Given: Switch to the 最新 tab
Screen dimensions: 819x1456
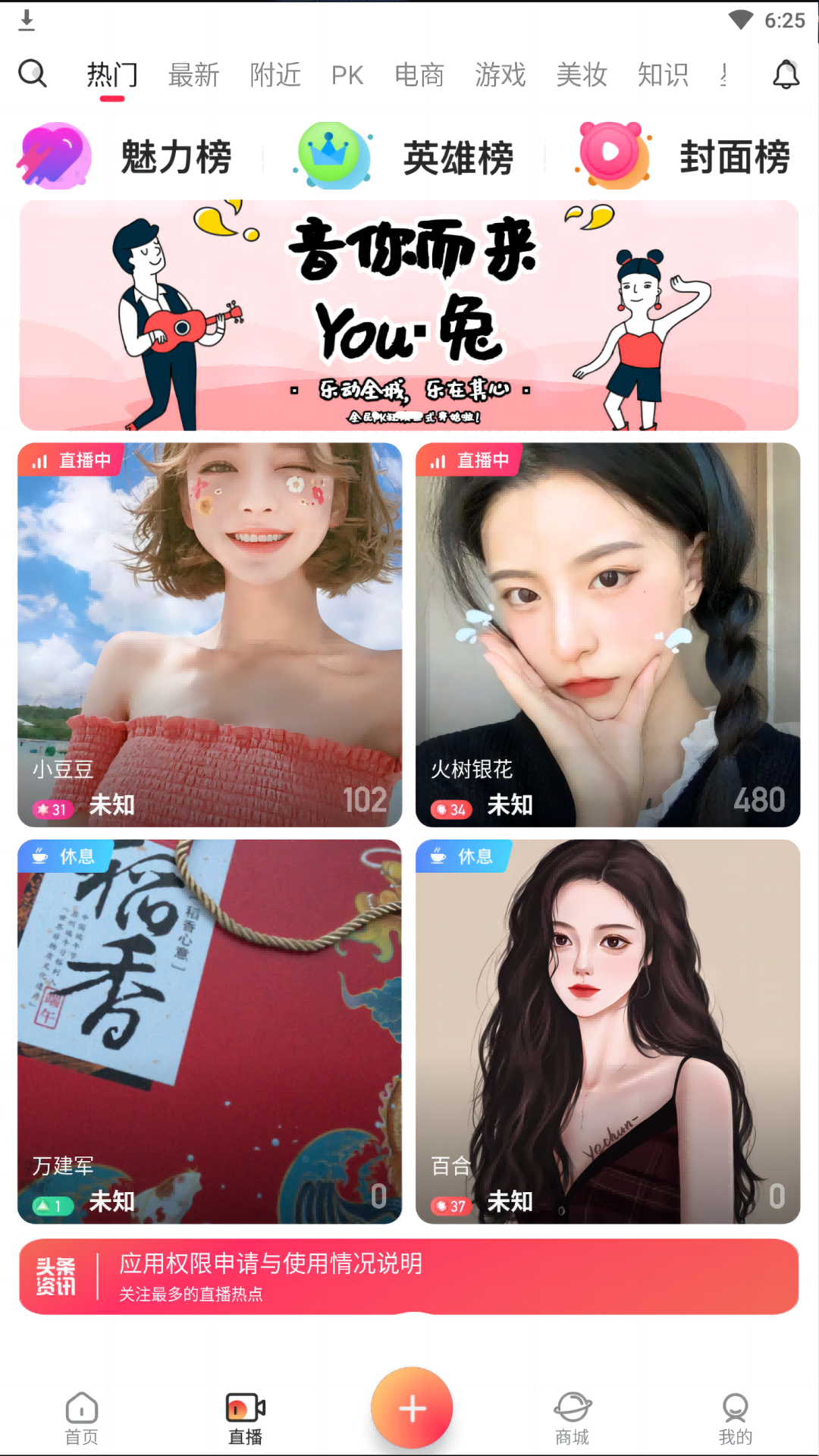Looking at the screenshot, I should click(193, 75).
